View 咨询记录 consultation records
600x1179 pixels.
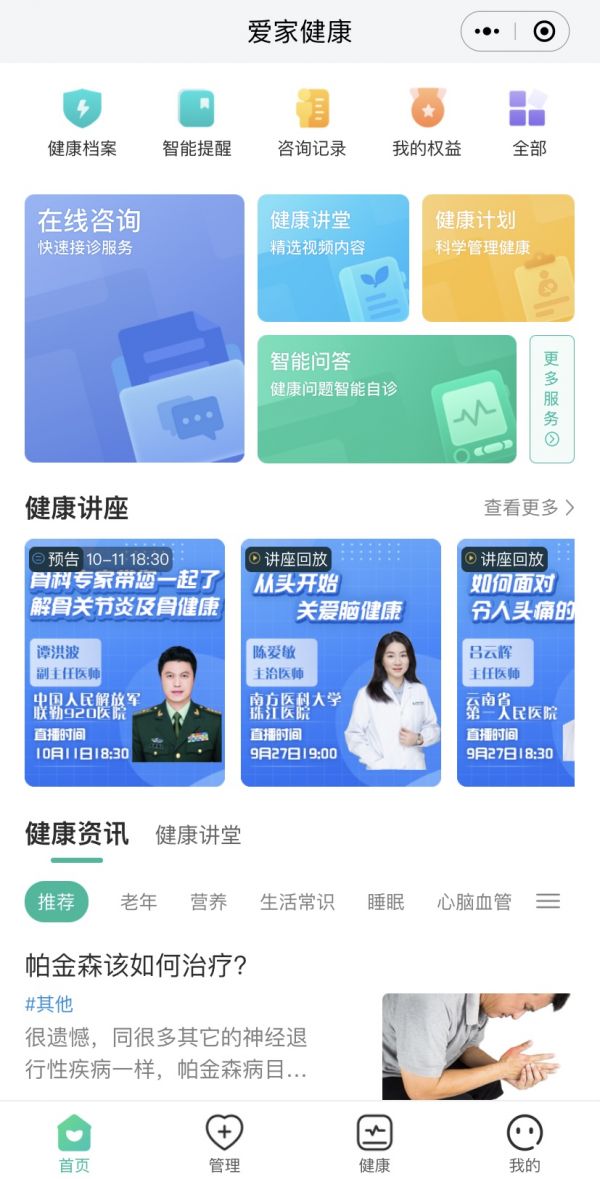[x=311, y=122]
